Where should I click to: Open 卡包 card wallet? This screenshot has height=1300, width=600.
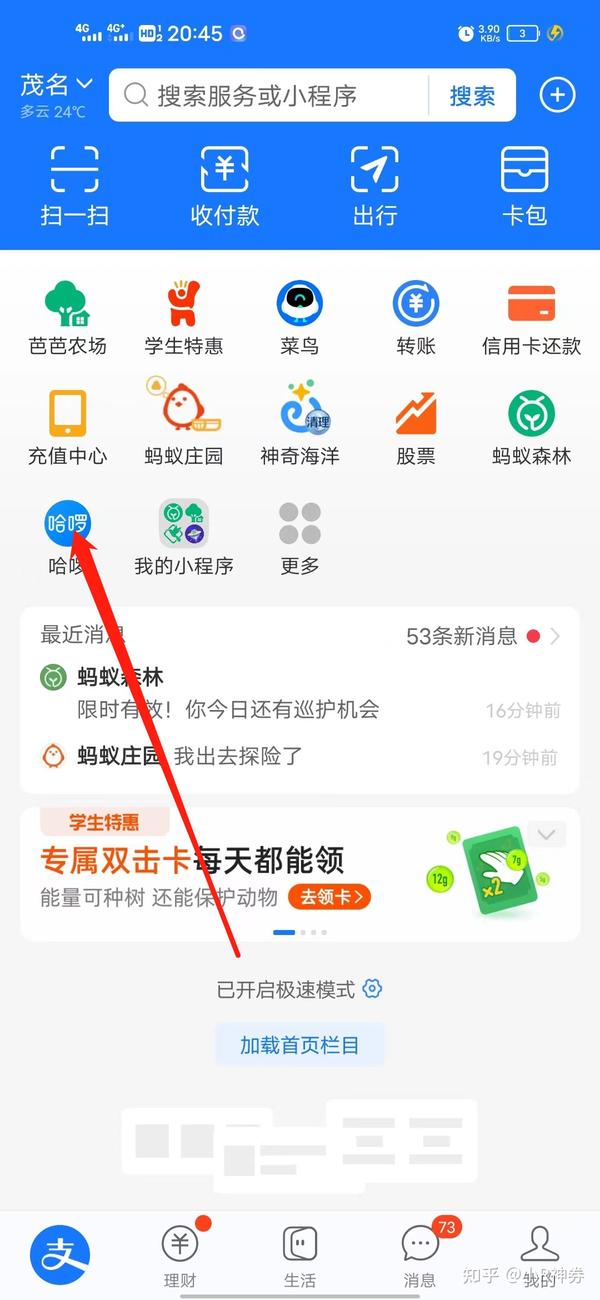click(525, 185)
